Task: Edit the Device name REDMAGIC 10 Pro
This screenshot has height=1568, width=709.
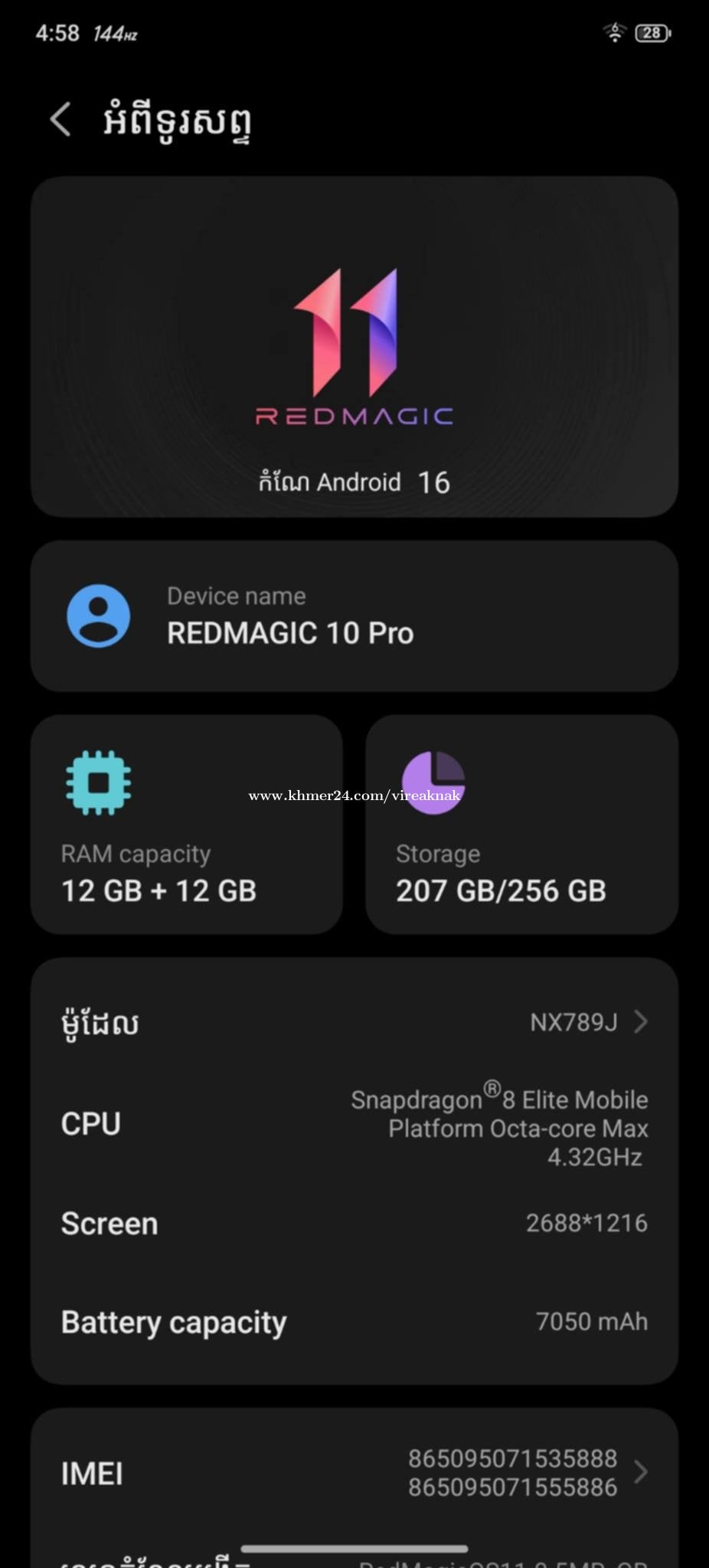Action: pos(354,616)
